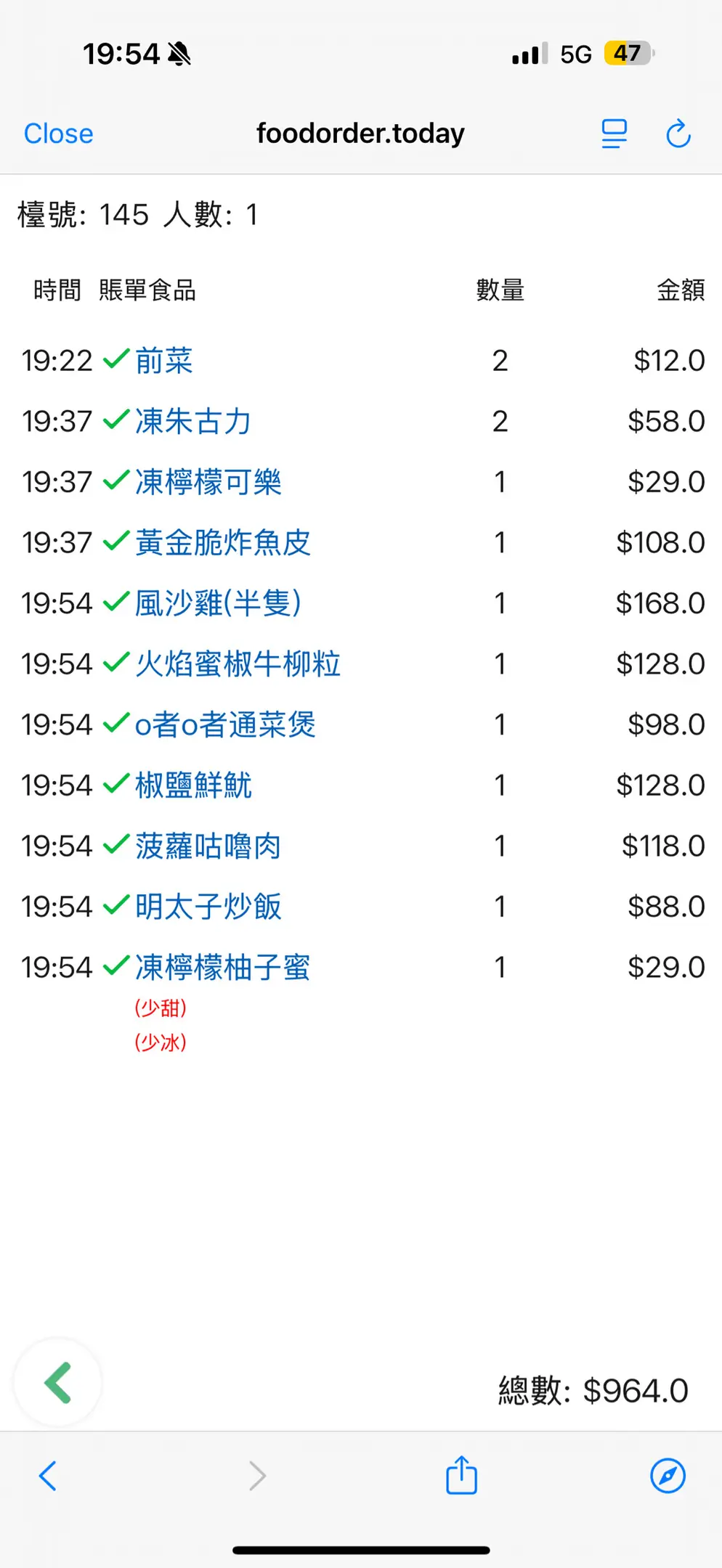Go back in browser history

pos(48,1476)
